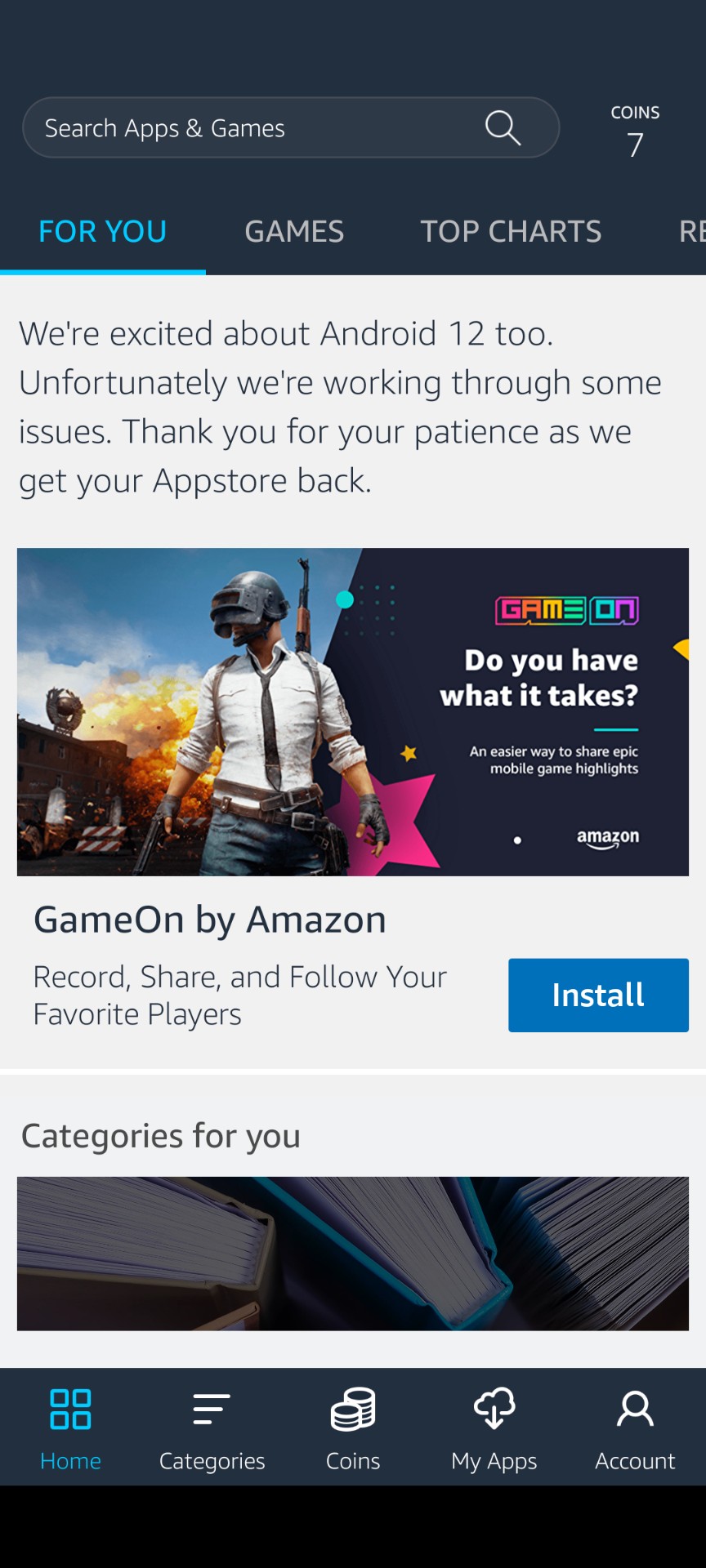
Task: Switch to the Games tab
Action: pos(294,231)
